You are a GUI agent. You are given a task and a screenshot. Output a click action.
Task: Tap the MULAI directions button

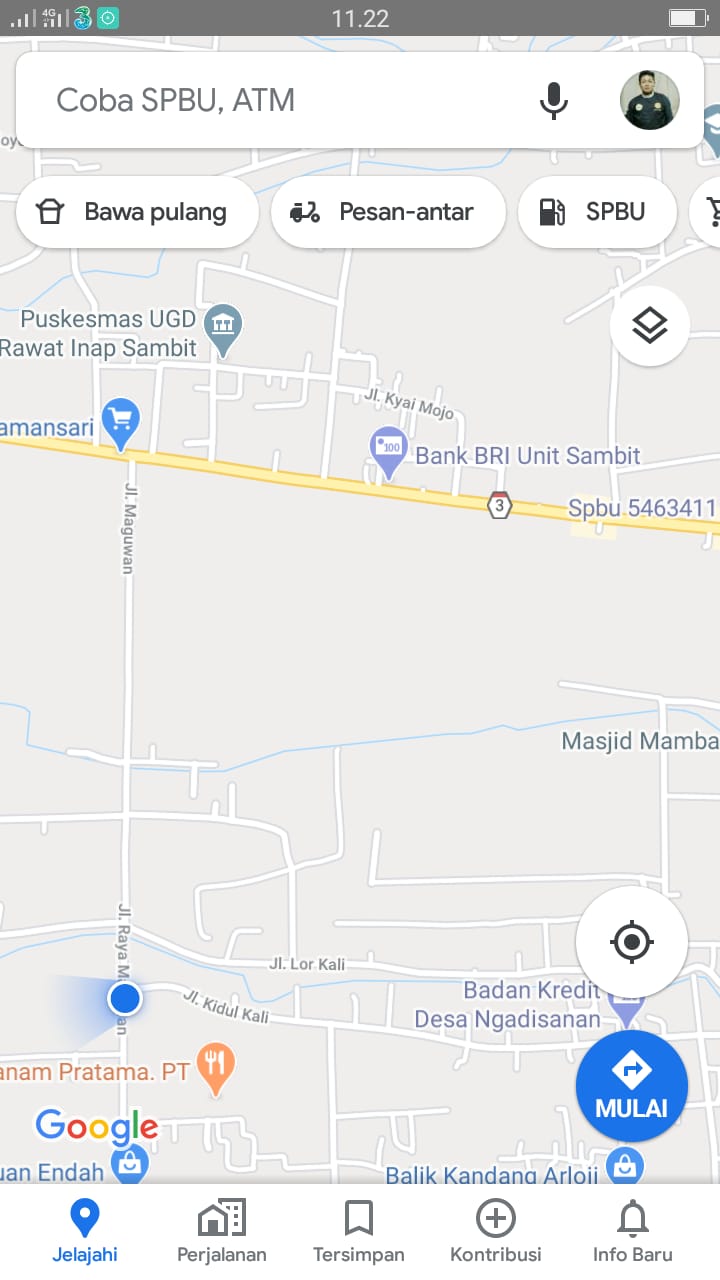[631, 1086]
